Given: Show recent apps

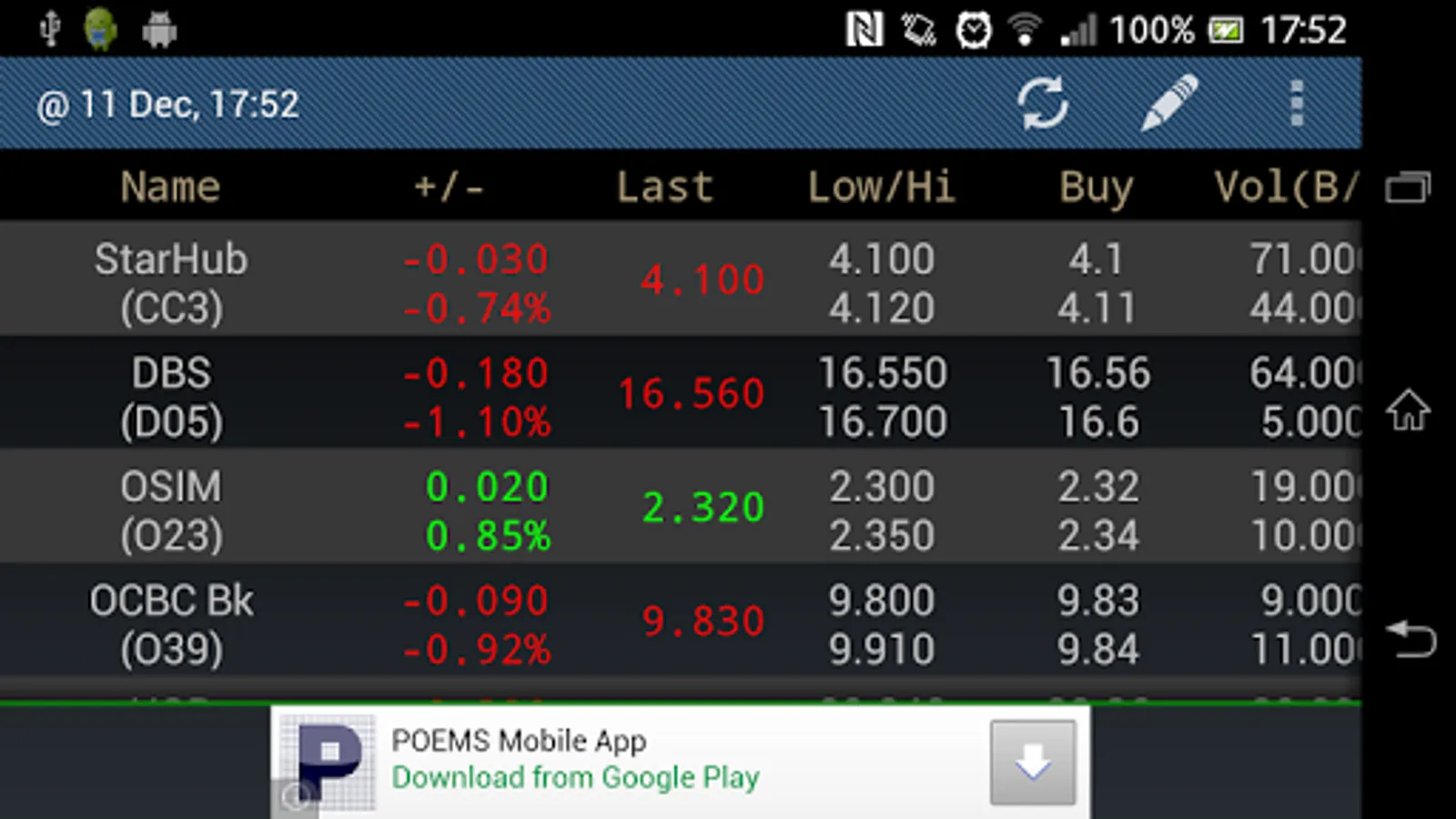Looking at the screenshot, I should point(1409,187).
